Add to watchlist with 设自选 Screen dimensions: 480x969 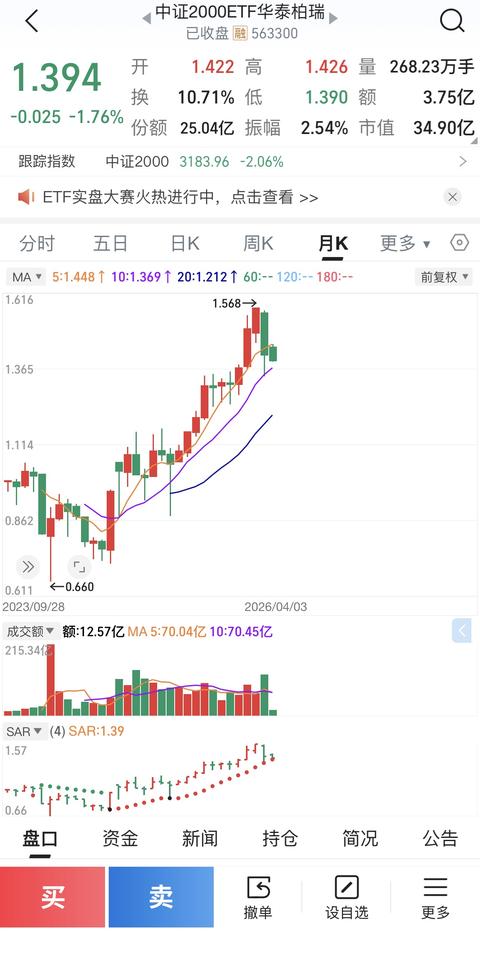(346, 897)
